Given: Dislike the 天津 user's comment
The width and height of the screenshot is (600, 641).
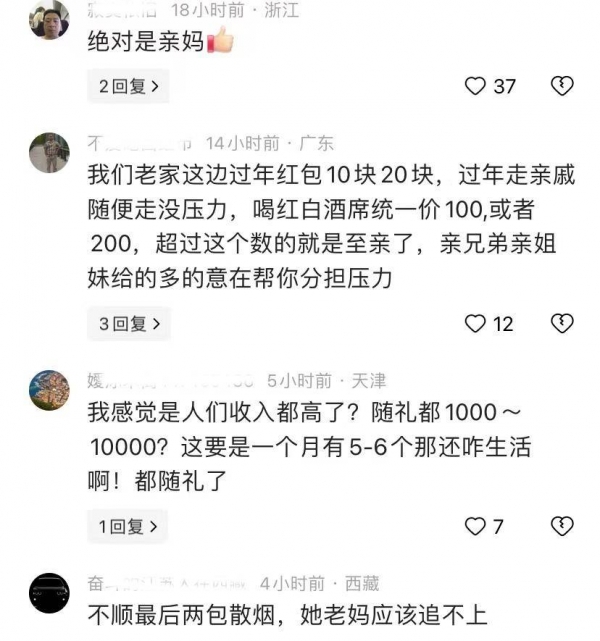Looking at the screenshot, I should 562,526.
